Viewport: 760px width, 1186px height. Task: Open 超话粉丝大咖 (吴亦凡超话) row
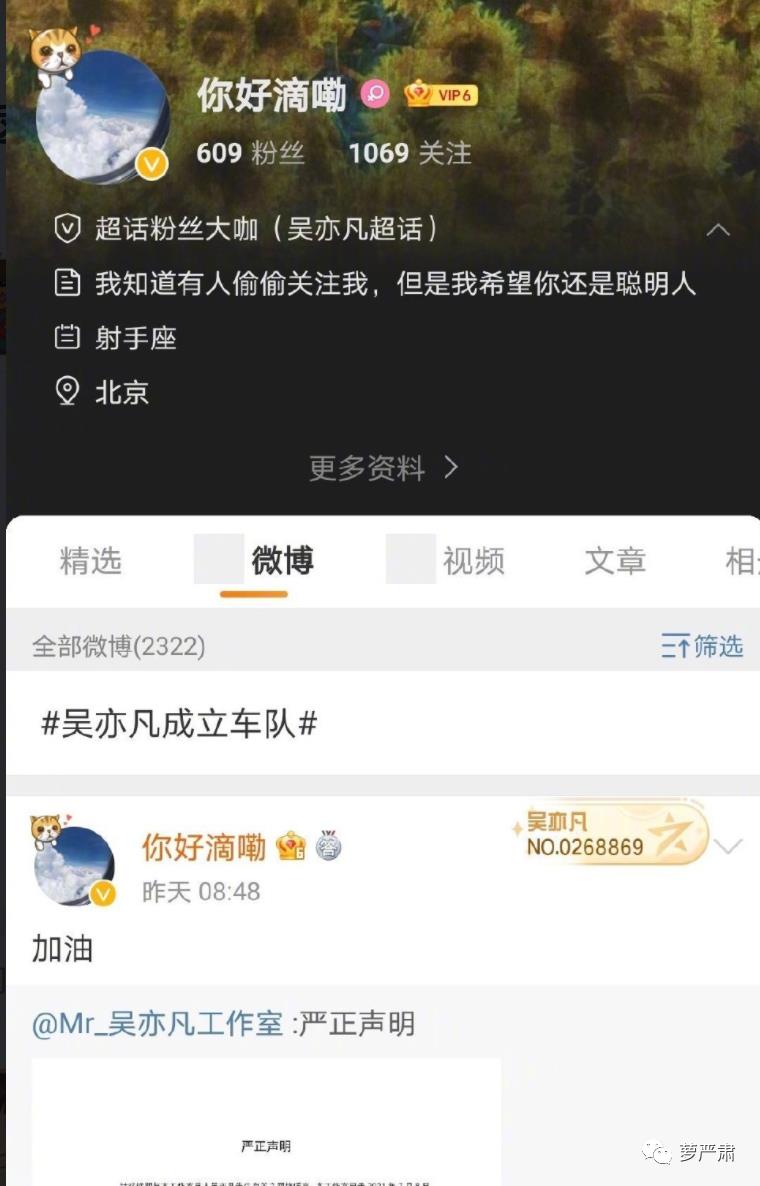[x=266, y=229]
